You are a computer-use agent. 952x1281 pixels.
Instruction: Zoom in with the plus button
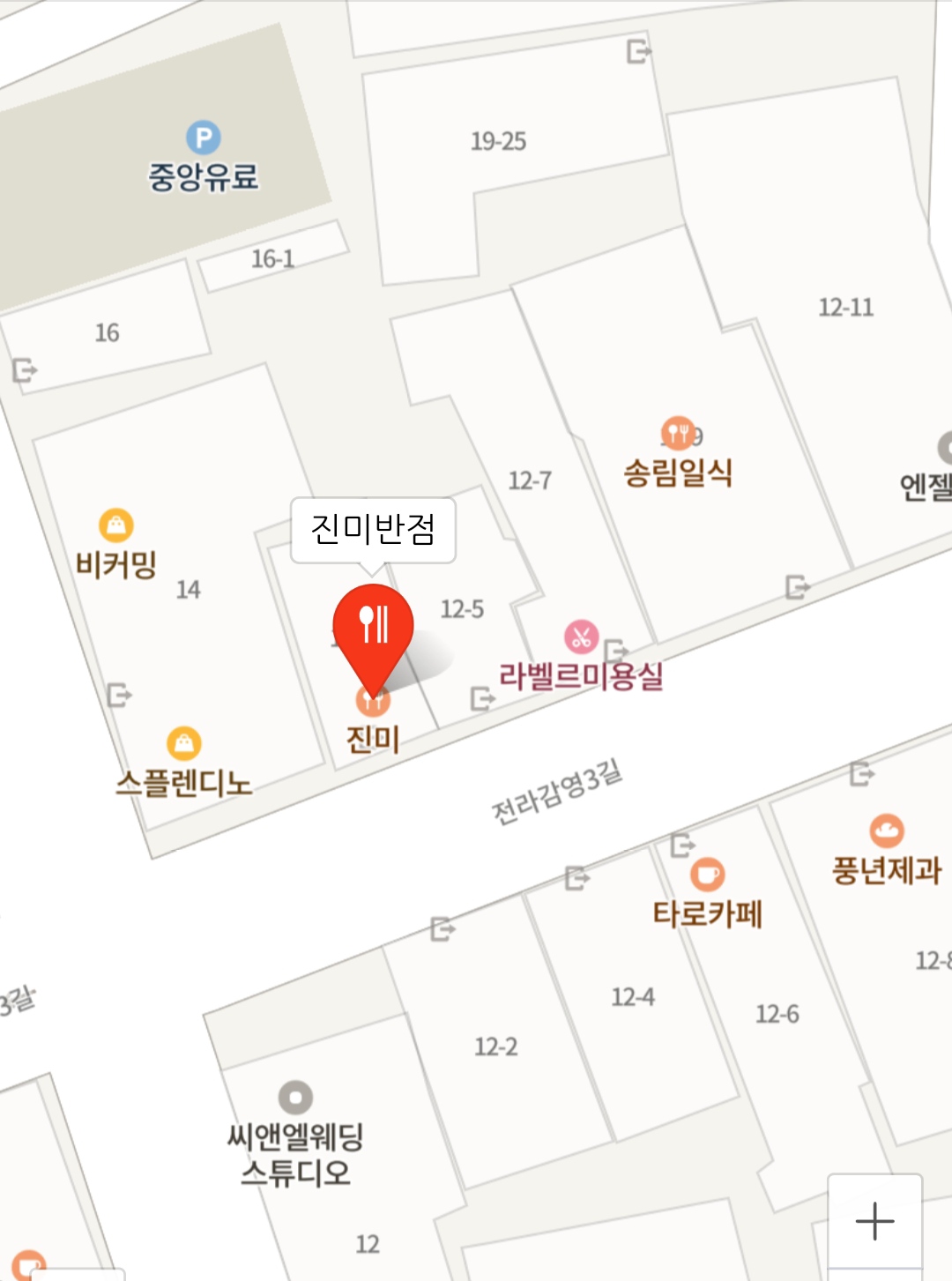tap(874, 1221)
